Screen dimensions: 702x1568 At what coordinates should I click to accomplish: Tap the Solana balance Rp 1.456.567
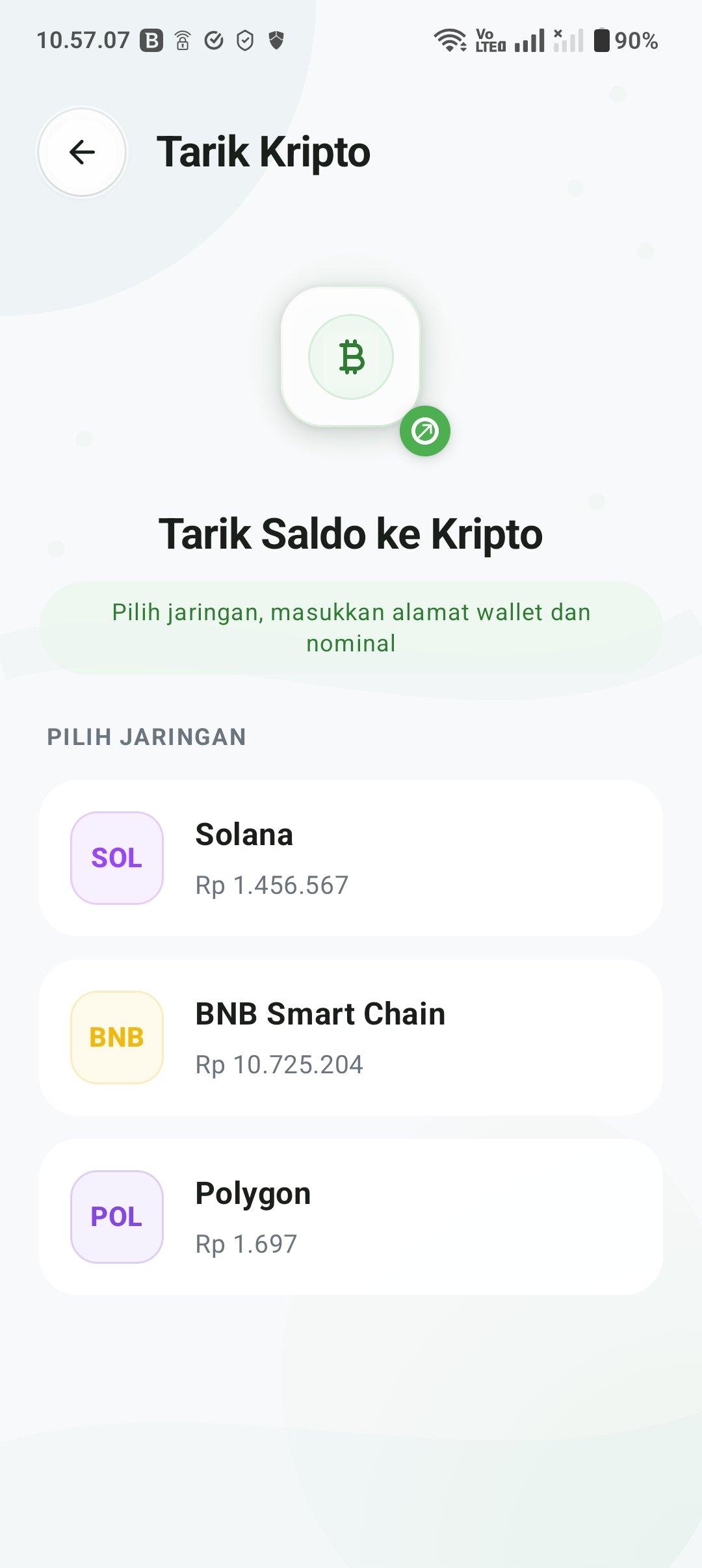[x=272, y=884]
